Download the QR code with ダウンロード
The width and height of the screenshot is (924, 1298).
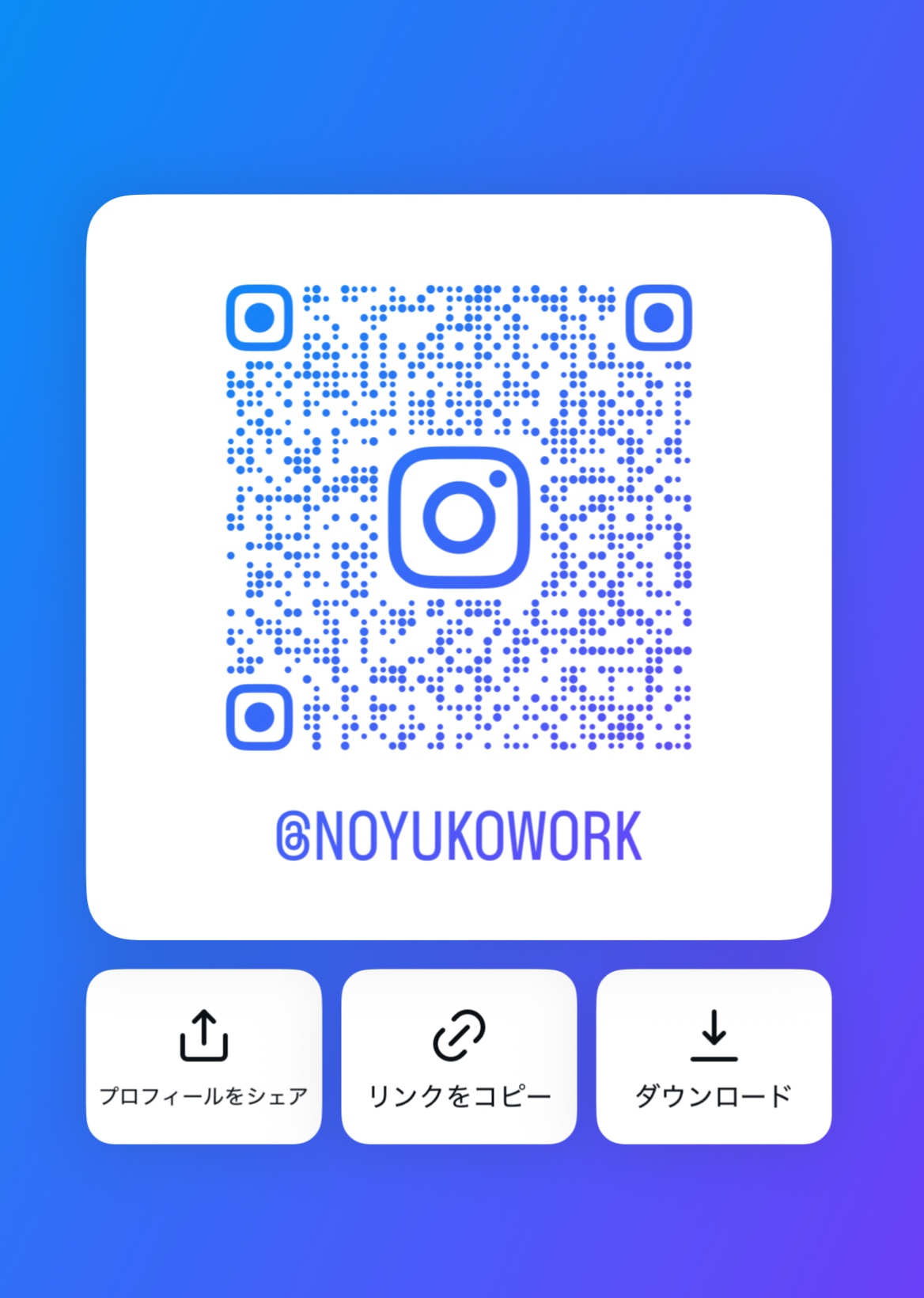714,1056
